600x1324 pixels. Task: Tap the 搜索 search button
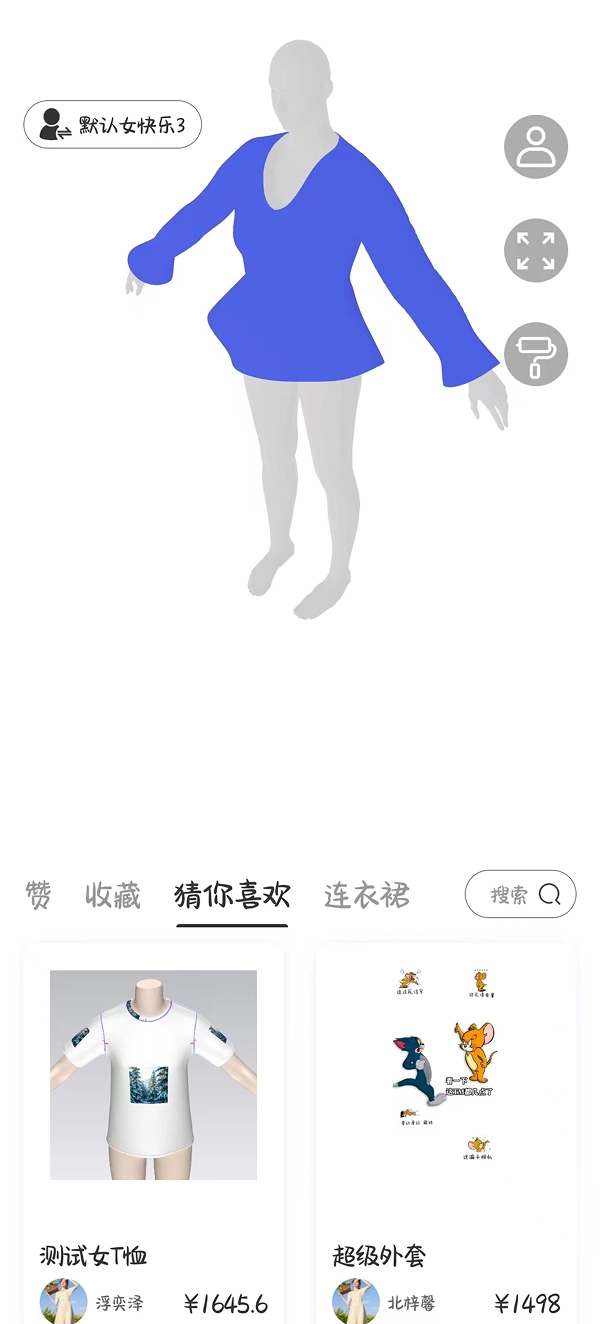click(x=520, y=894)
